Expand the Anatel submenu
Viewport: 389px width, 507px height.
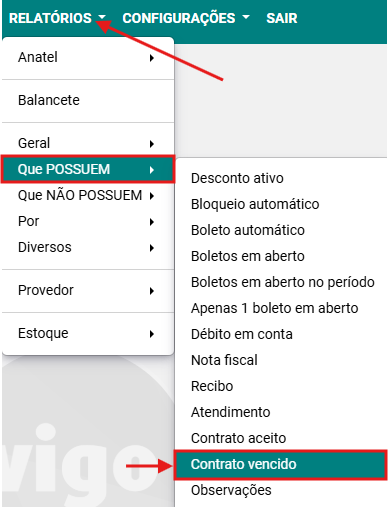click(x=88, y=57)
